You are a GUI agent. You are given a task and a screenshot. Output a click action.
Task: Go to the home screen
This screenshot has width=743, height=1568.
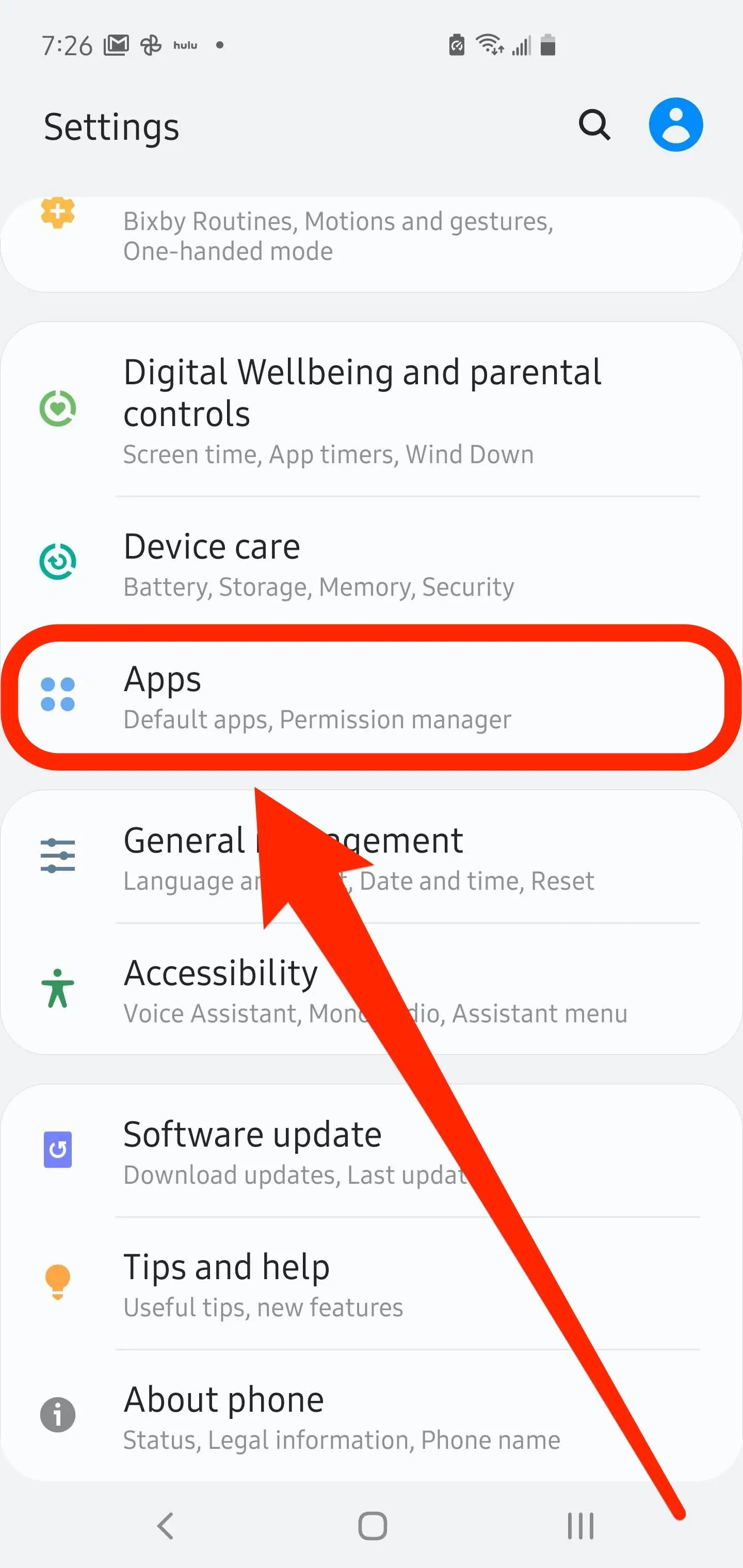tap(372, 1525)
